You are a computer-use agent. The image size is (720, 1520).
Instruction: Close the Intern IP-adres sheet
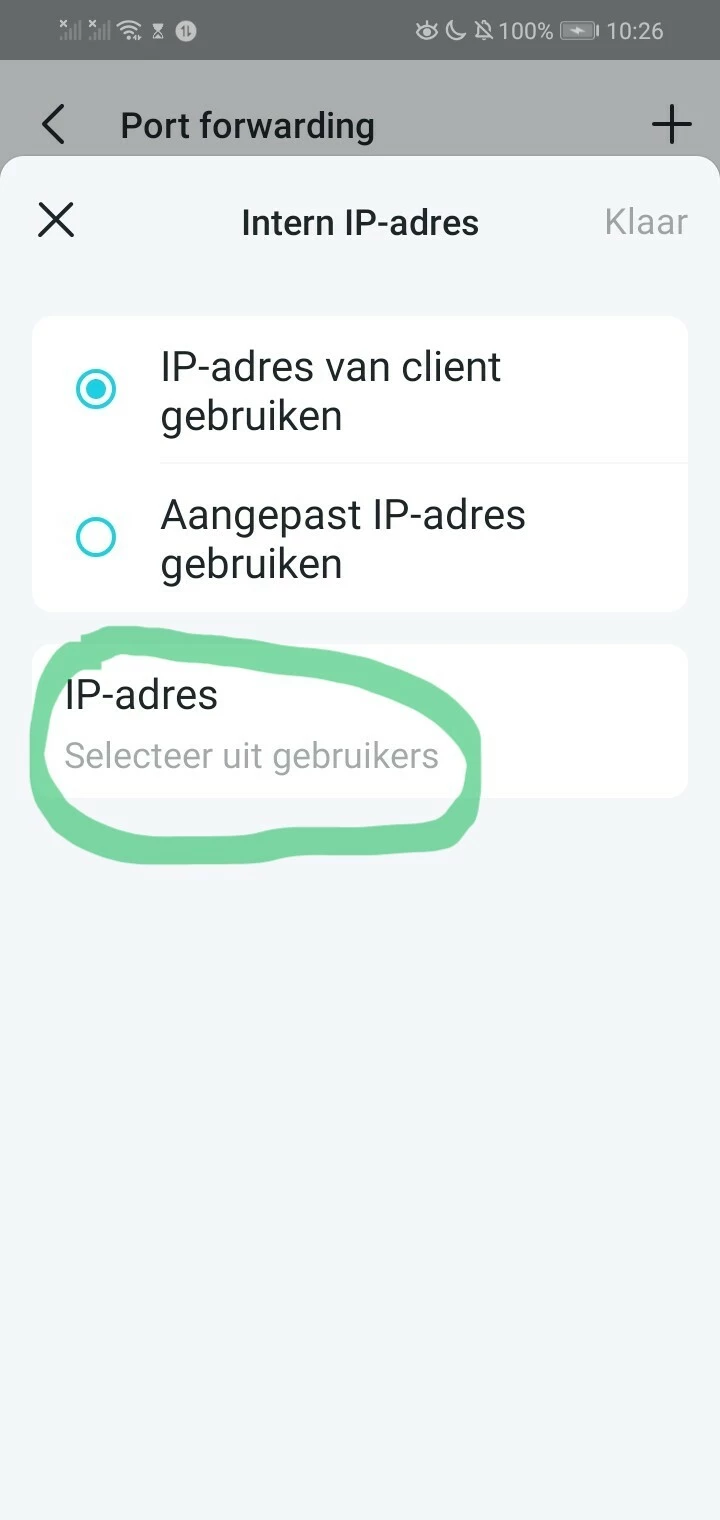56,220
